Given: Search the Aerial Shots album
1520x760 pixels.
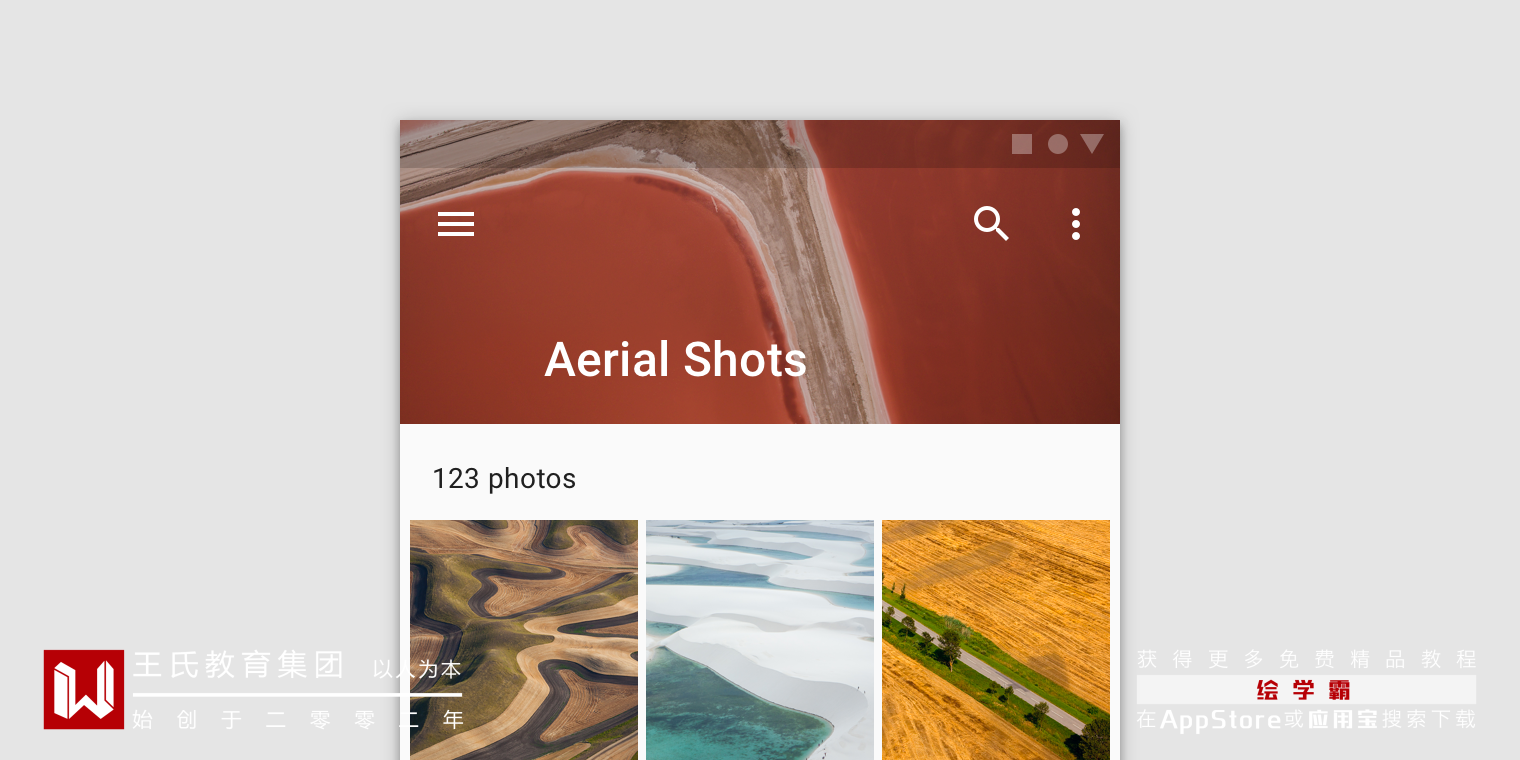Looking at the screenshot, I should 991,224.
